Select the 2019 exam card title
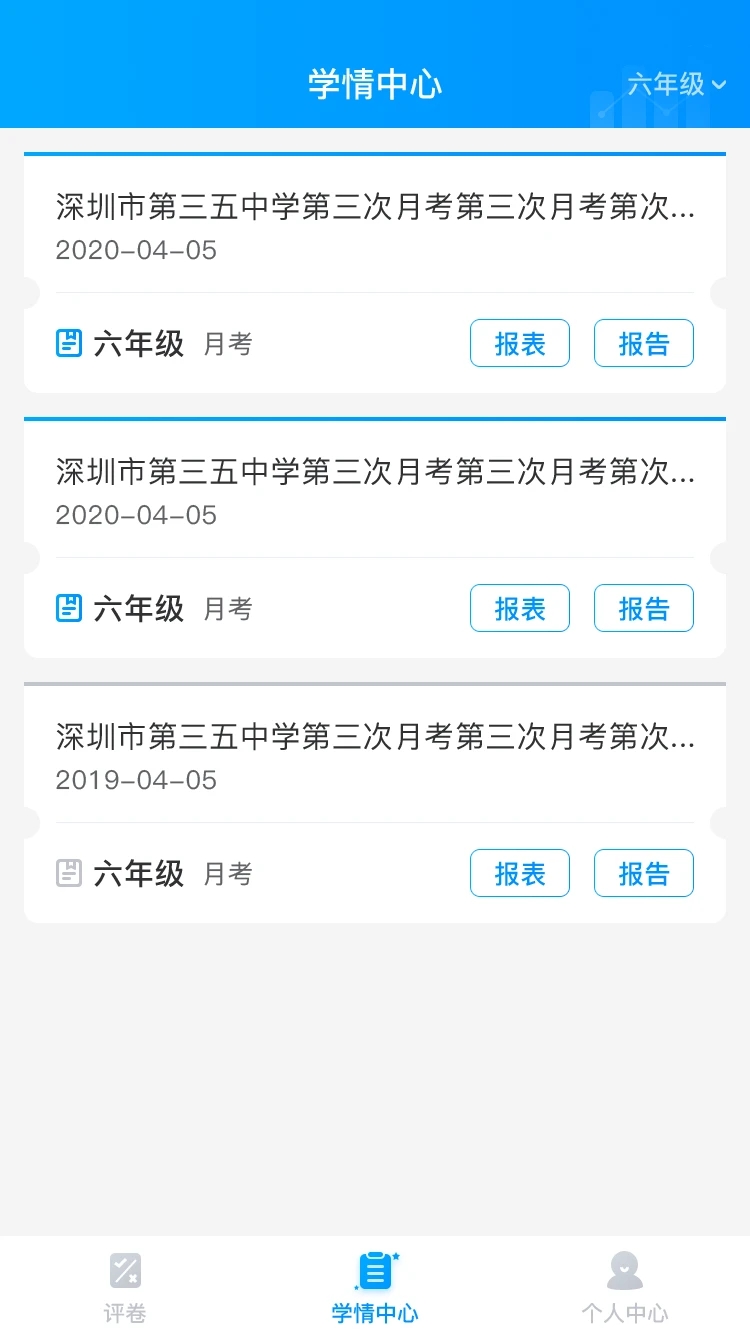 374,740
